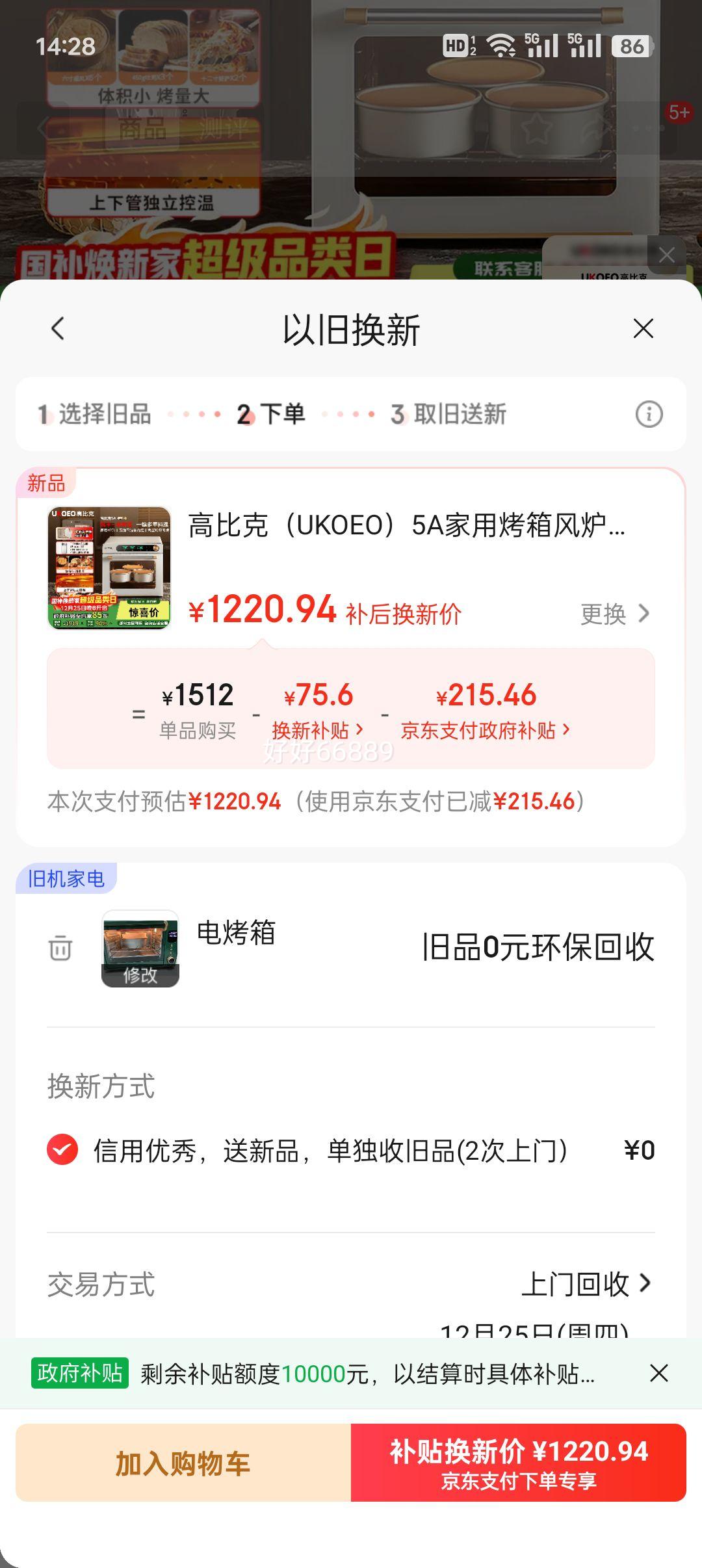Close the 以旧换新 sheet
702x1568 pixels.
[x=643, y=328]
